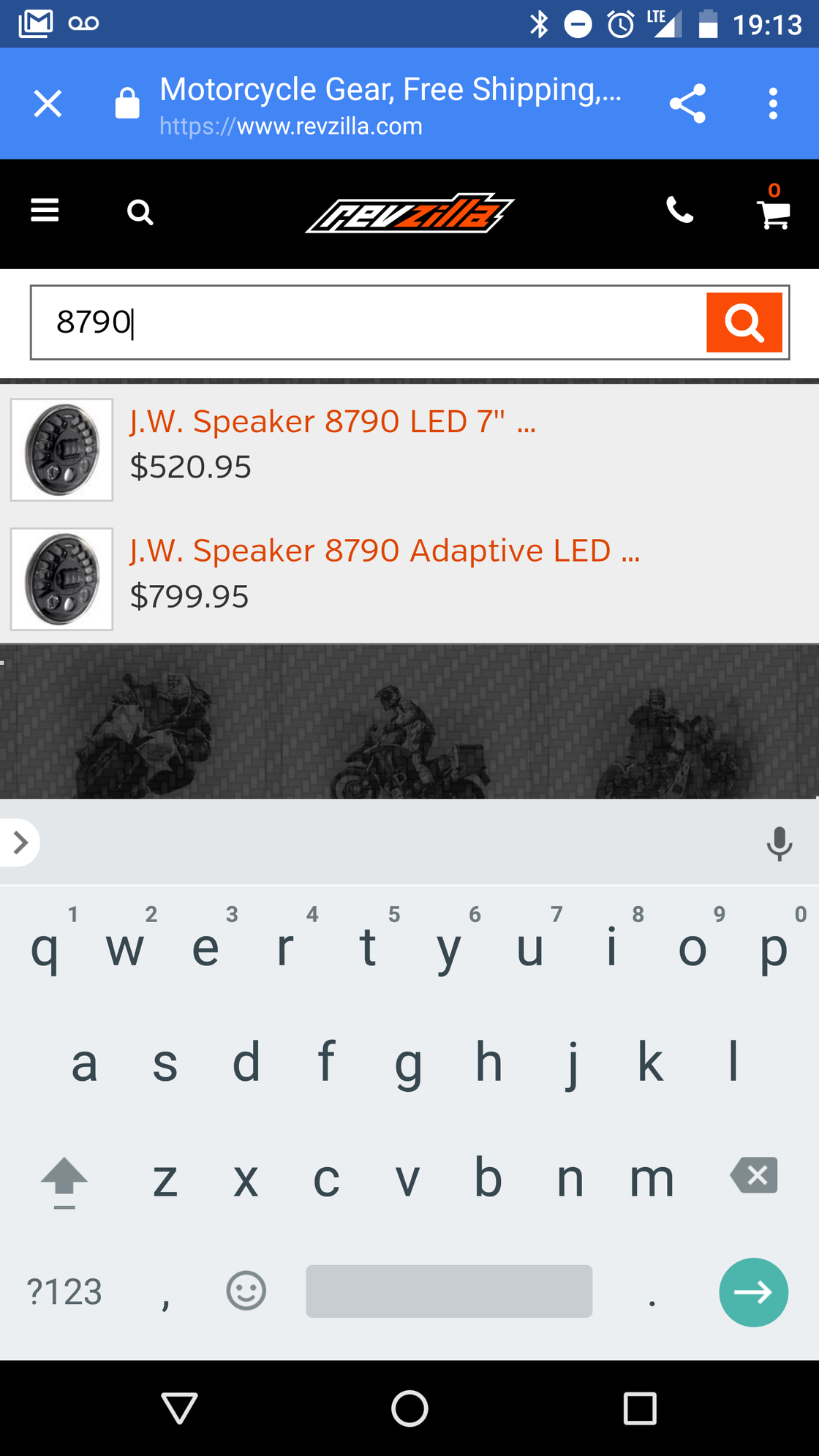Open J.W. Speaker 8790 LED 7" result
This screenshot has width=819, height=1456.
pyautogui.click(x=332, y=422)
